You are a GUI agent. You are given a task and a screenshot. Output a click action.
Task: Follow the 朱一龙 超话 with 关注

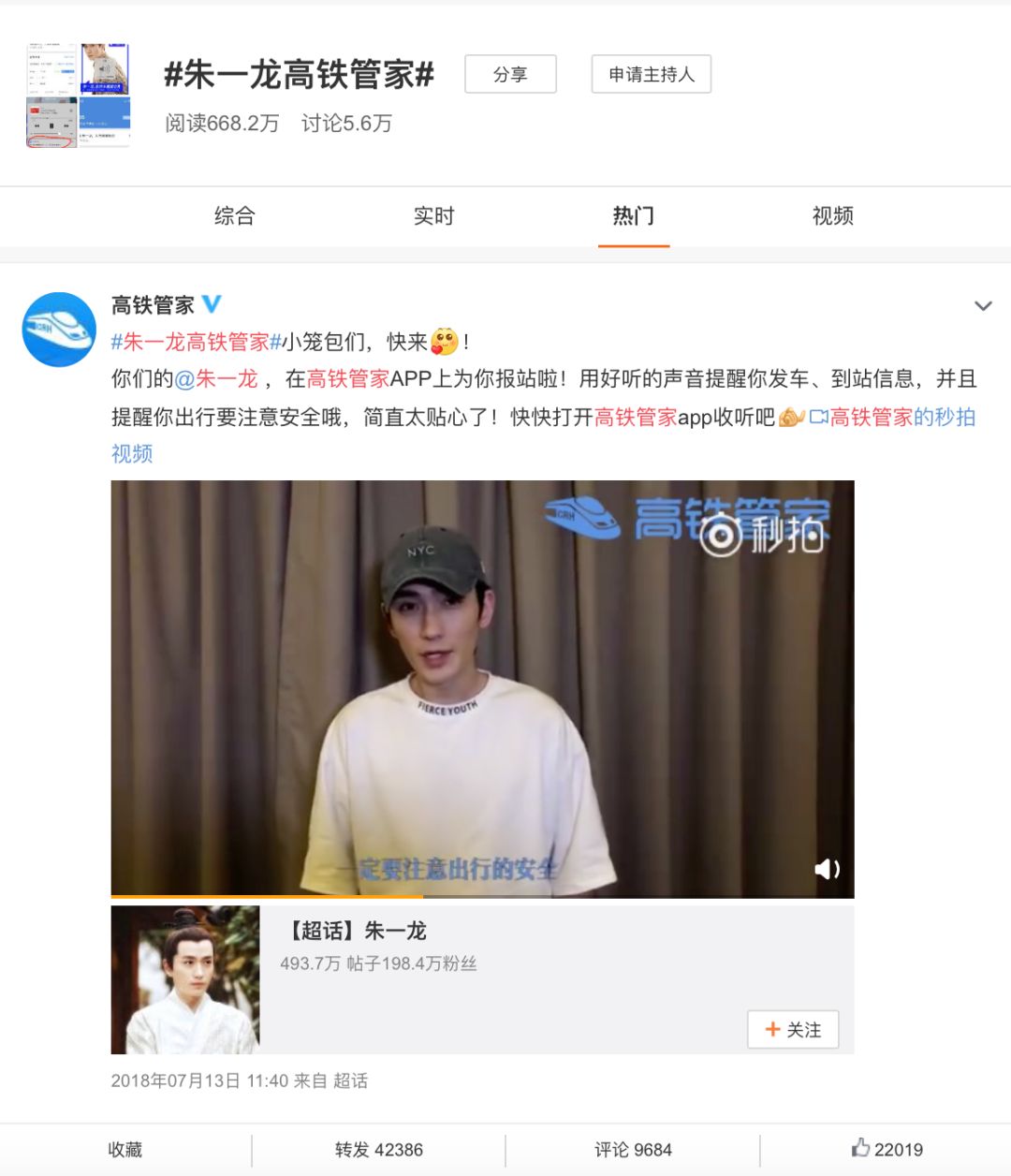(x=792, y=1030)
